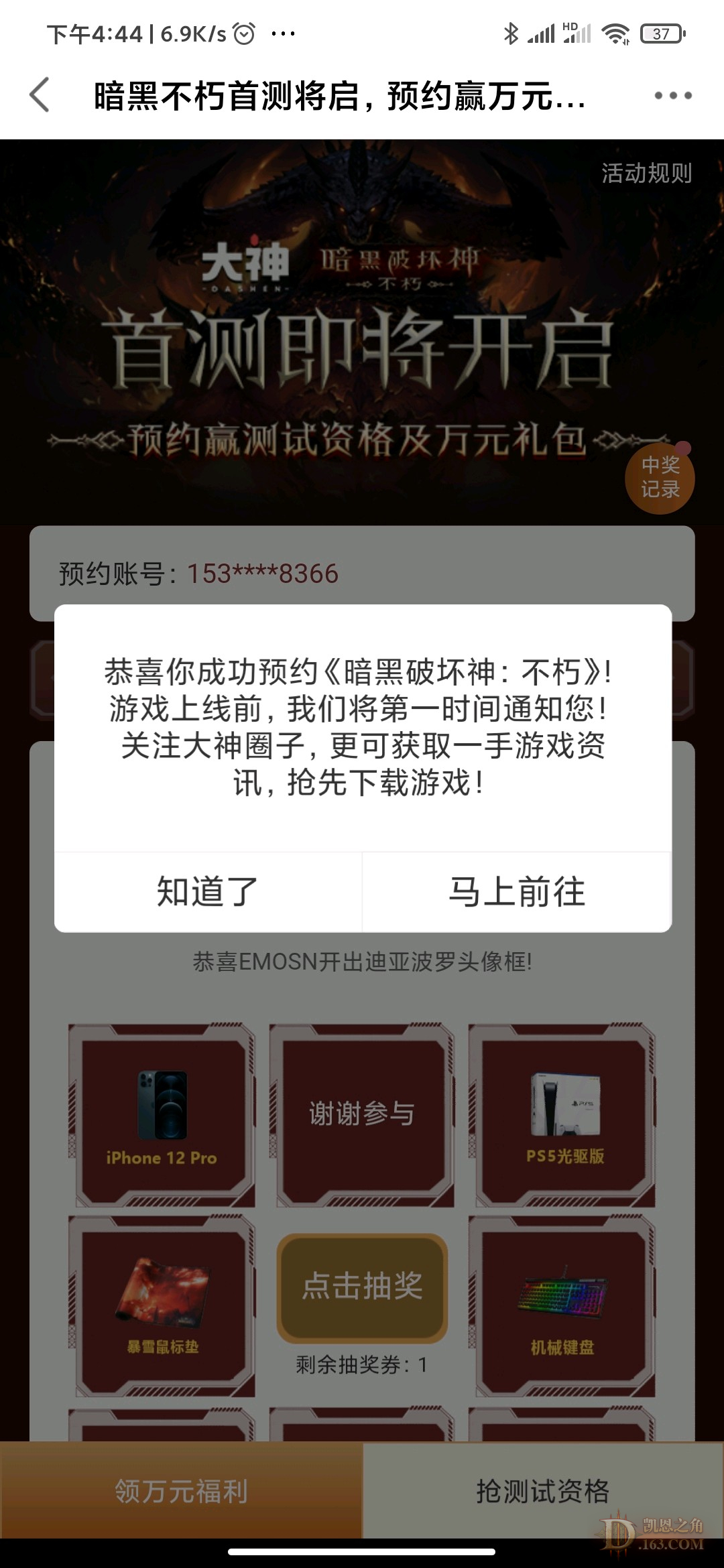View 中奖记录 prize records

(660, 478)
